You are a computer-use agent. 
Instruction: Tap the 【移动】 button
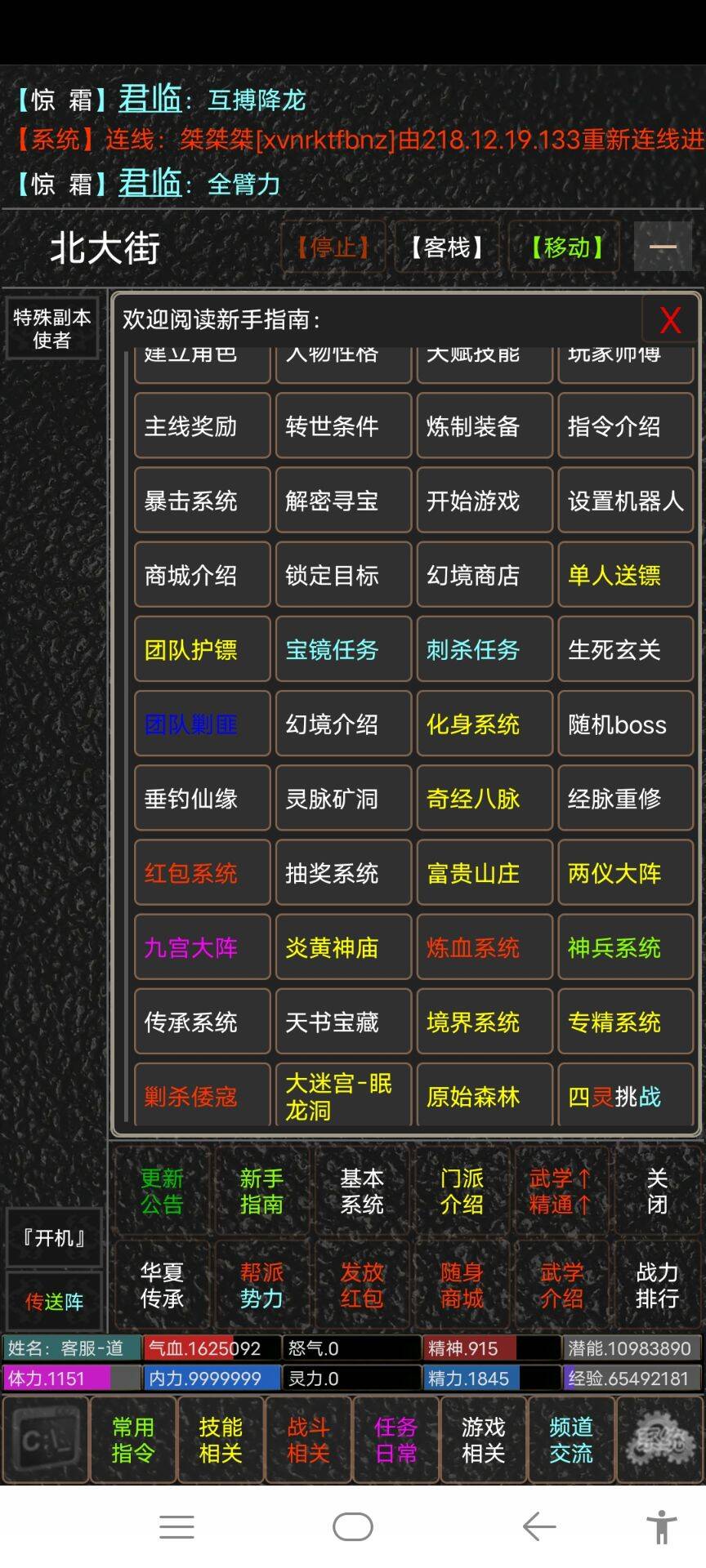[x=565, y=247]
